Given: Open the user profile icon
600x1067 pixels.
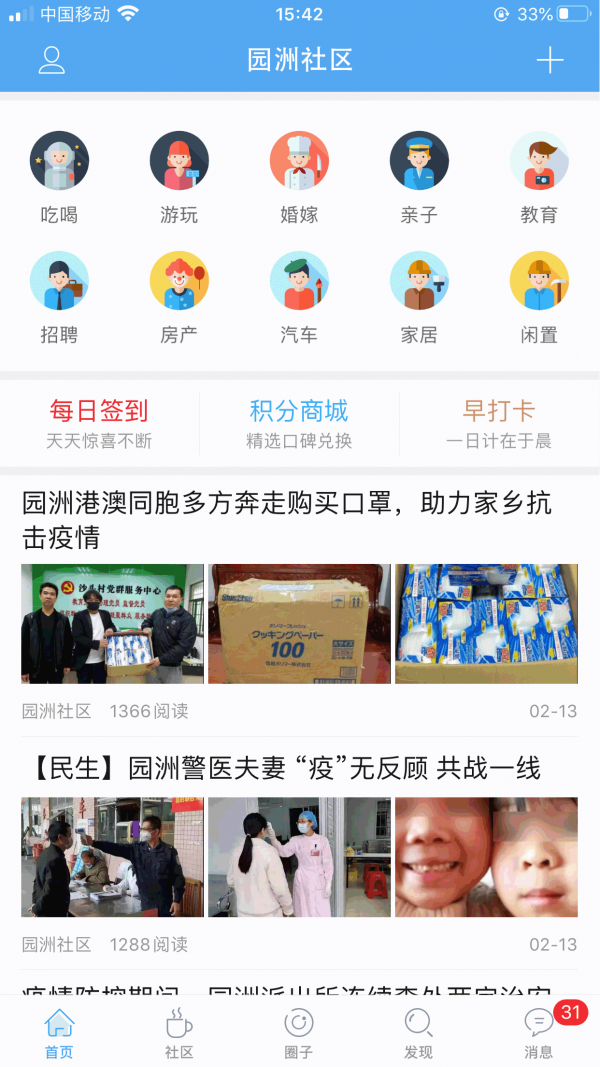Looking at the screenshot, I should point(51,60).
